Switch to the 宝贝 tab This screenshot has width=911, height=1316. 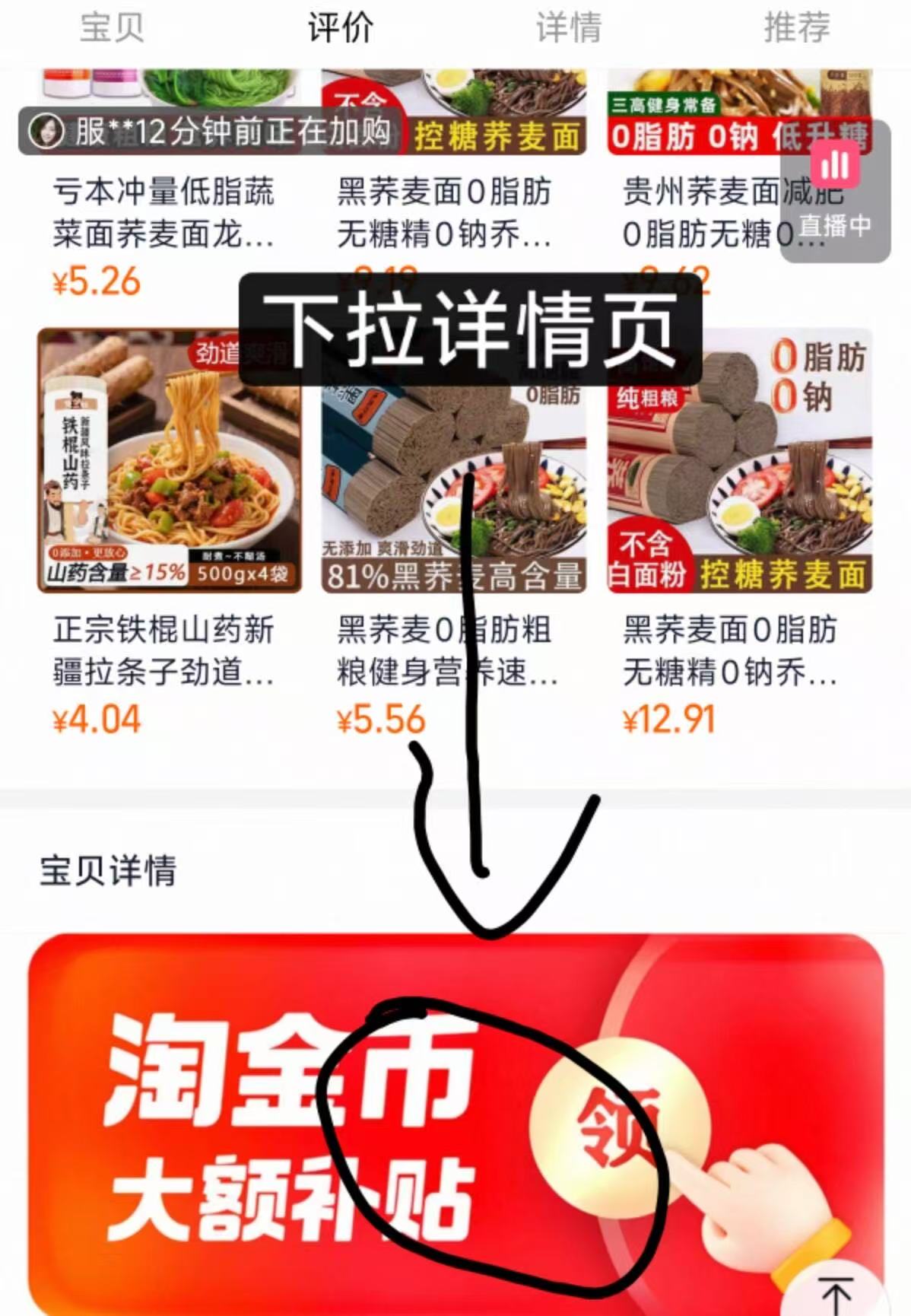pos(109,29)
